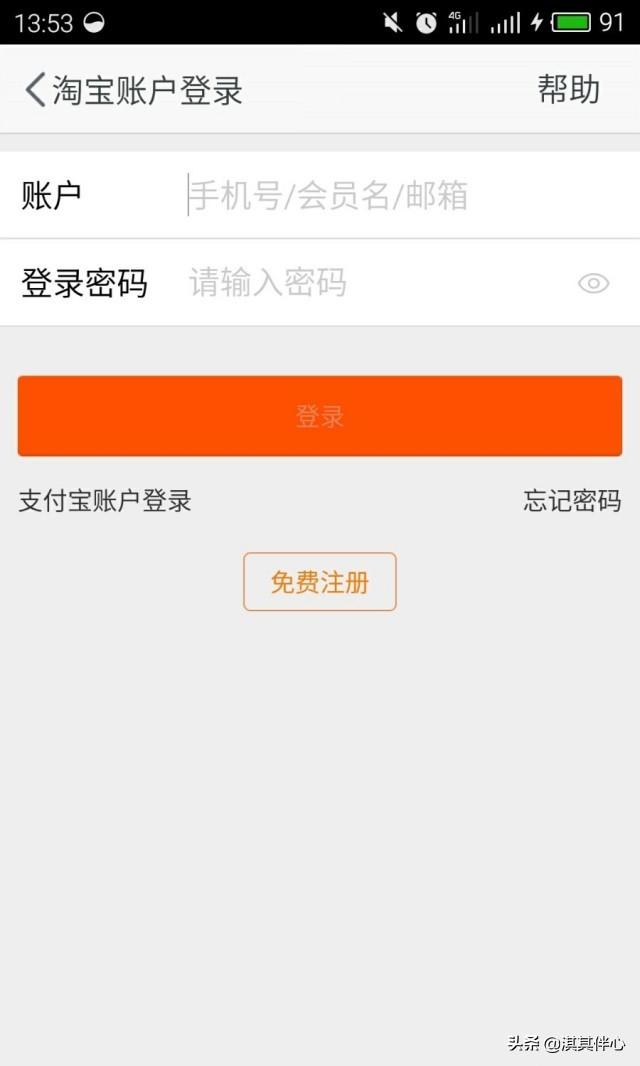Tap the orange 登录 button
Screen dimensions: 640x1066
coord(320,415)
